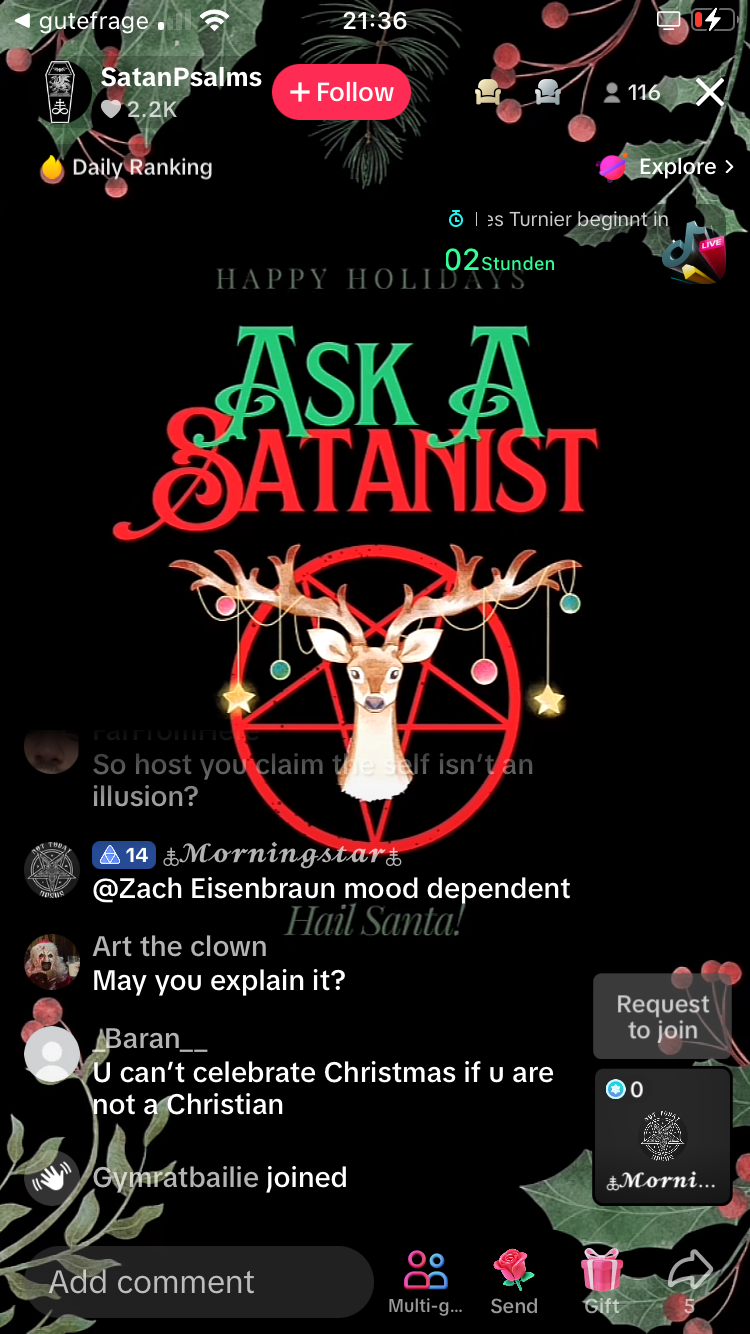Open _Baran__ commenter's avatar

(x=52, y=1054)
